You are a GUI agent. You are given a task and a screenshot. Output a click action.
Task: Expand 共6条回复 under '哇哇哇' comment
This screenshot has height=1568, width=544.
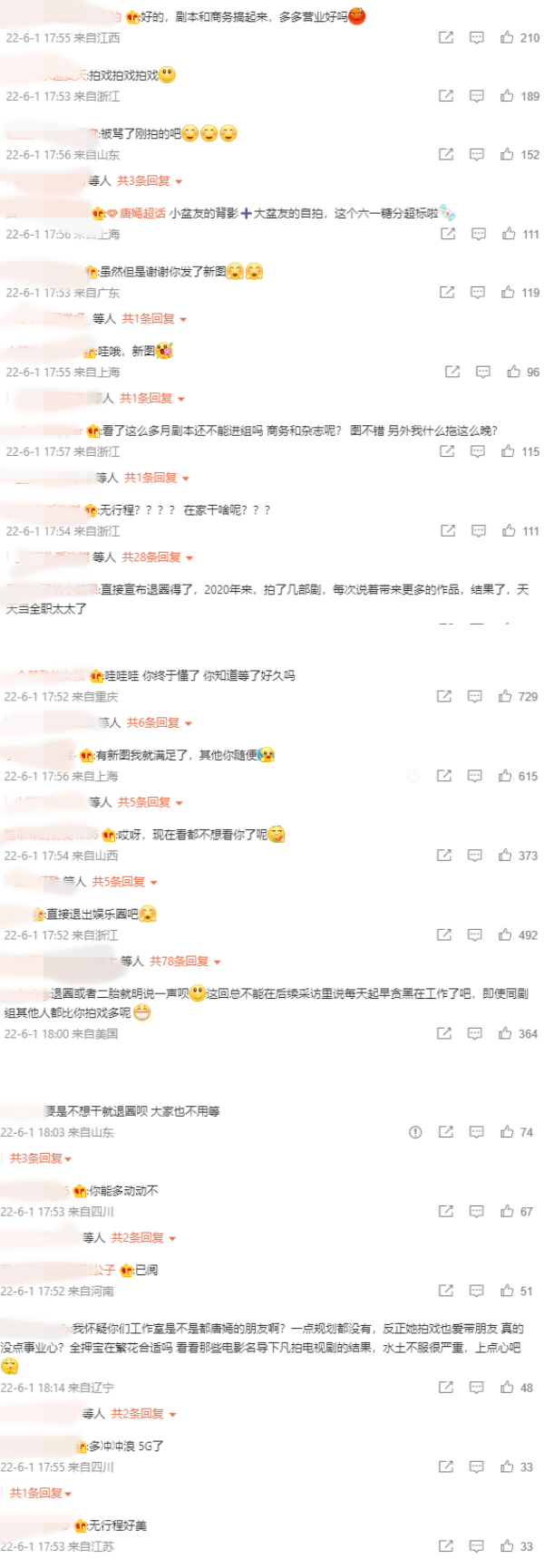pyautogui.click(x=159, y=723)
